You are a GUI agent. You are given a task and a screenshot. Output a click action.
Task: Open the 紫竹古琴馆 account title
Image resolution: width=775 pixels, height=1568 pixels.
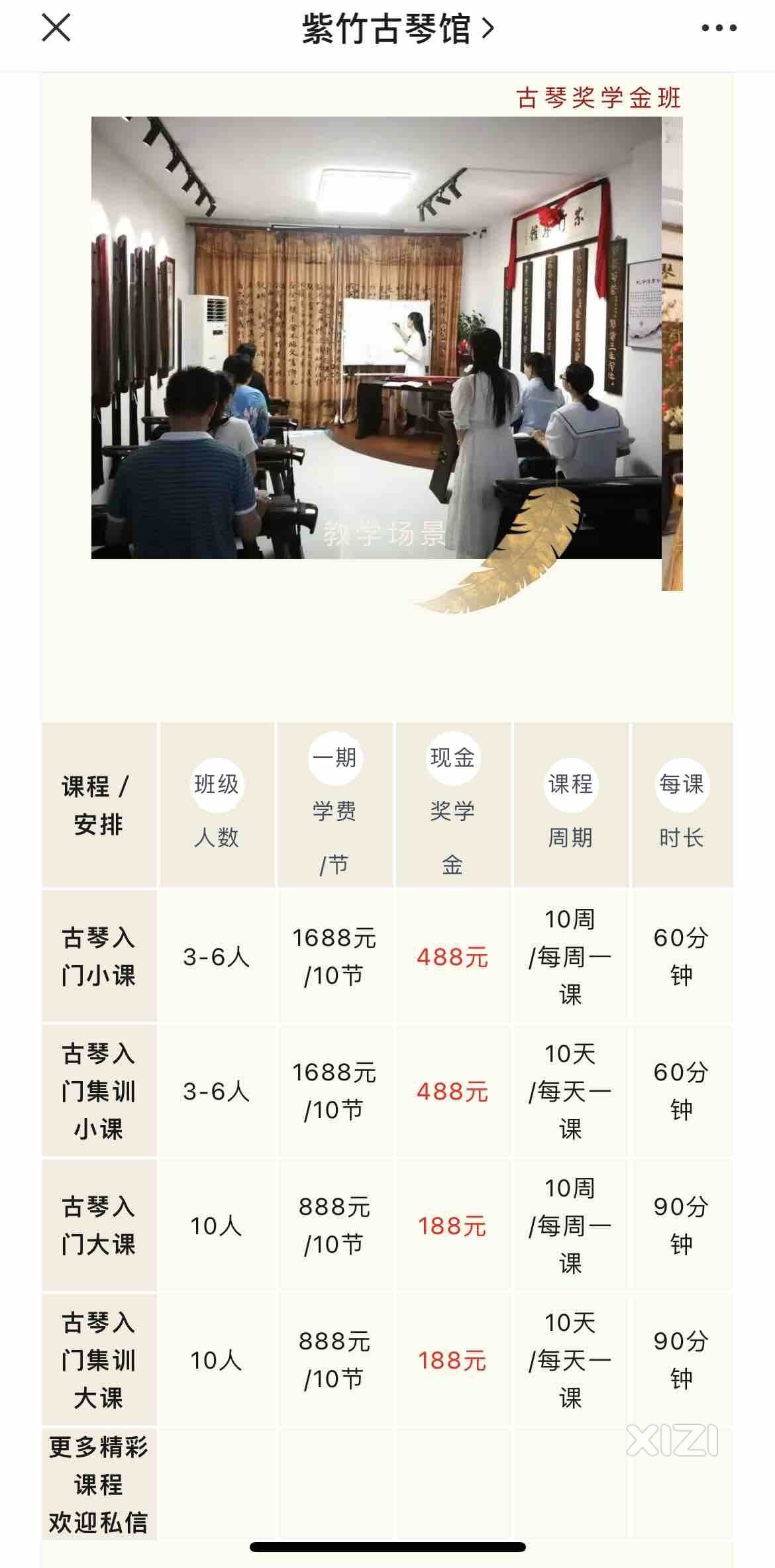397,29
